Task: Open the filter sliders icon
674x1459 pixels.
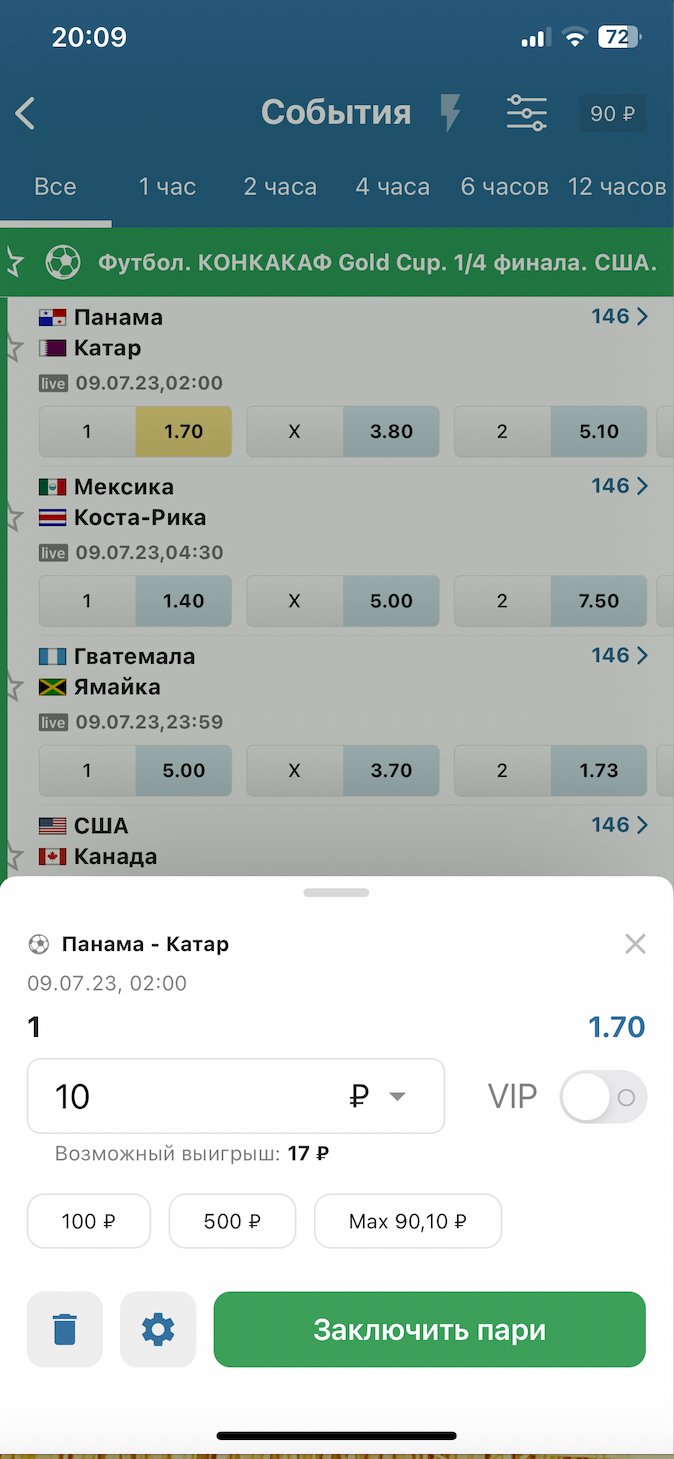Action: click(526, 113)
